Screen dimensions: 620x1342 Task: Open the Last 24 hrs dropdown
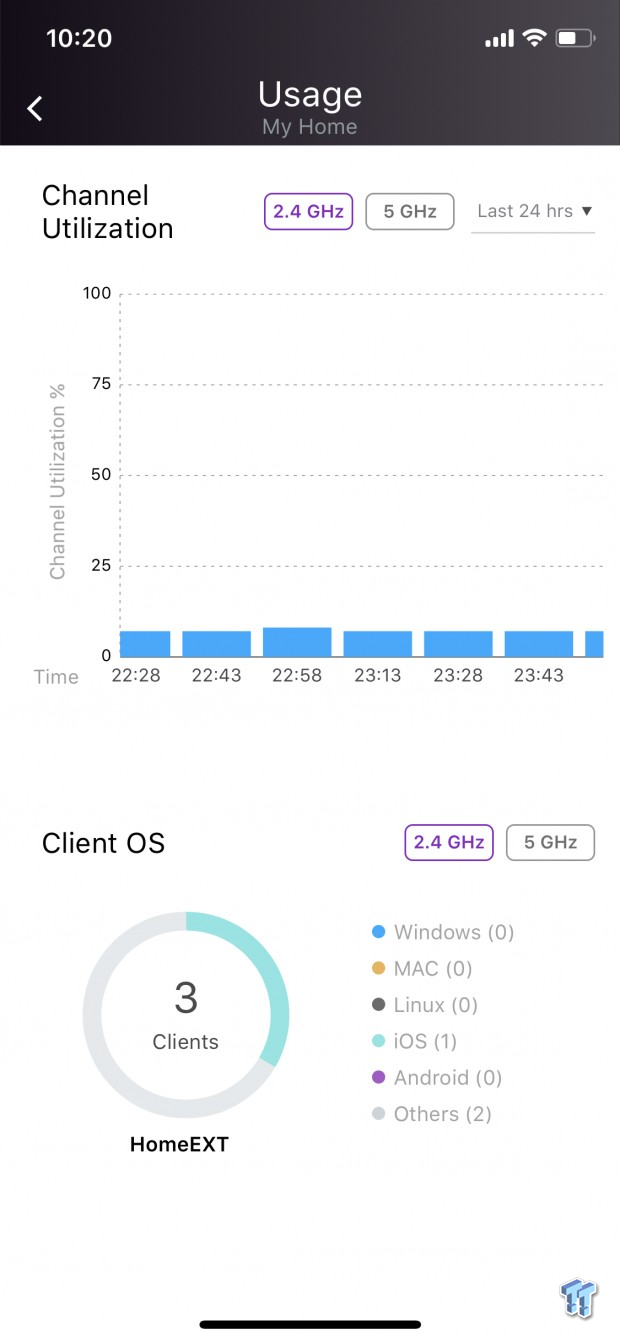click(533, 212)
